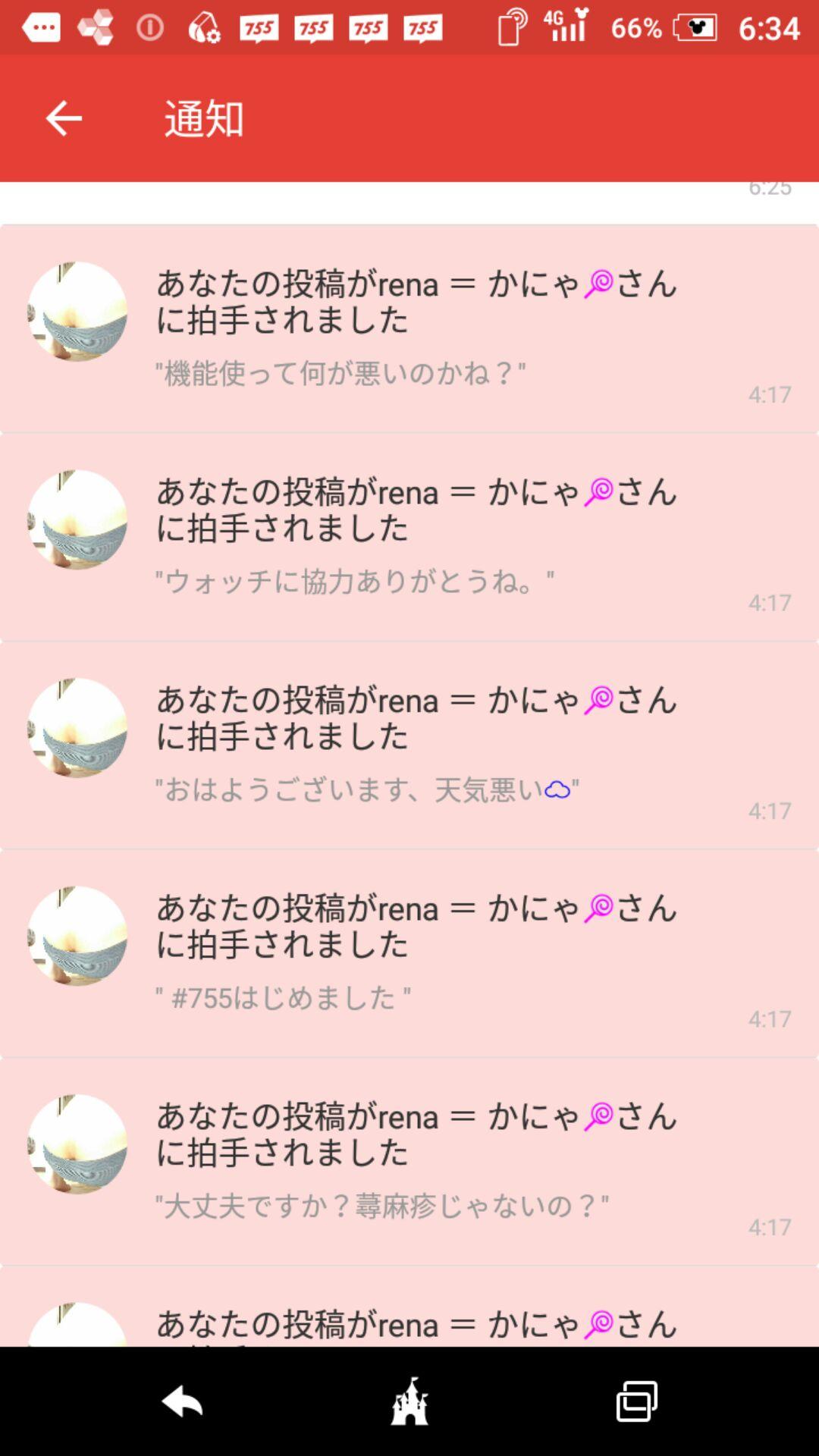Tap the honeycomb hexagon icon in the status bar
Image resolution: width=819 pixels, height=1456 pixels.
pos(94,29)
